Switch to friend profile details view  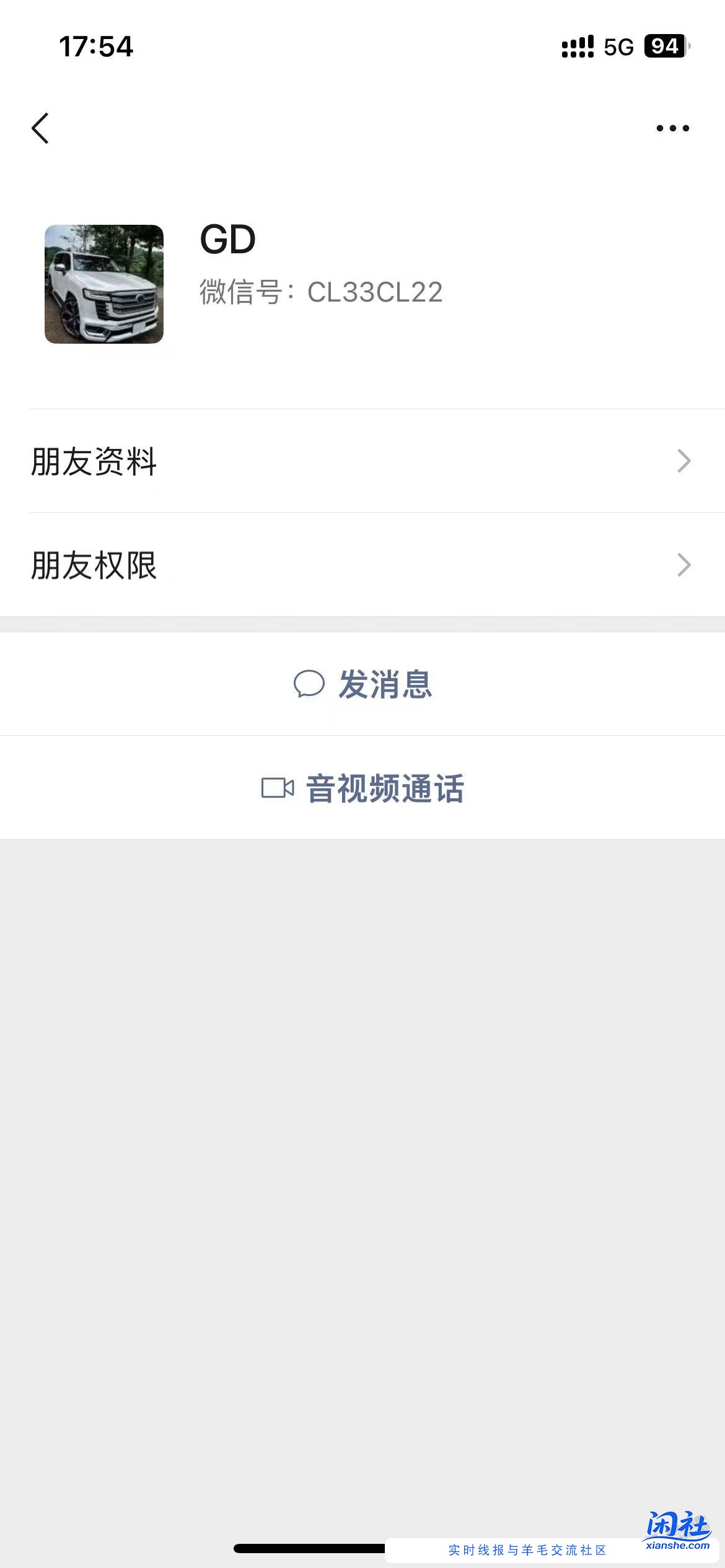(362, 460)
